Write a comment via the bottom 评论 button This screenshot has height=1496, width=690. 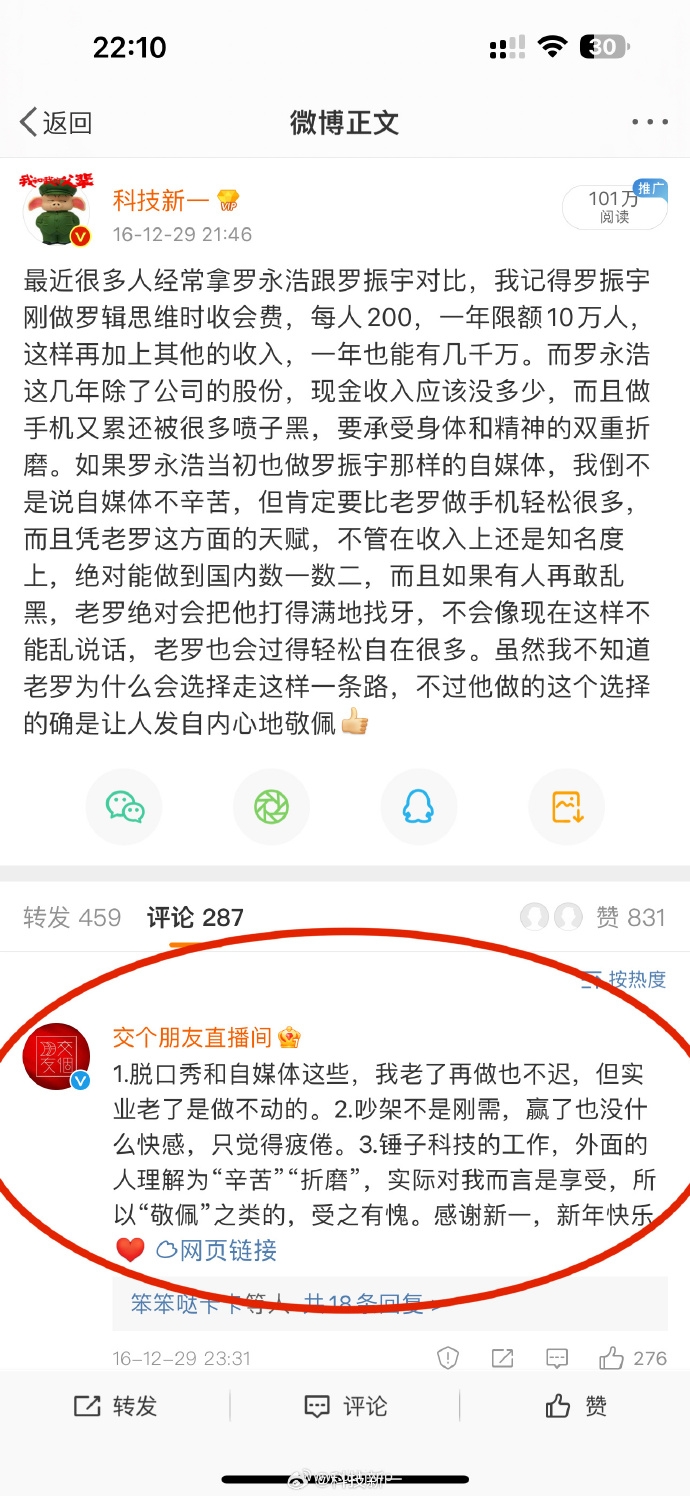345,1406
